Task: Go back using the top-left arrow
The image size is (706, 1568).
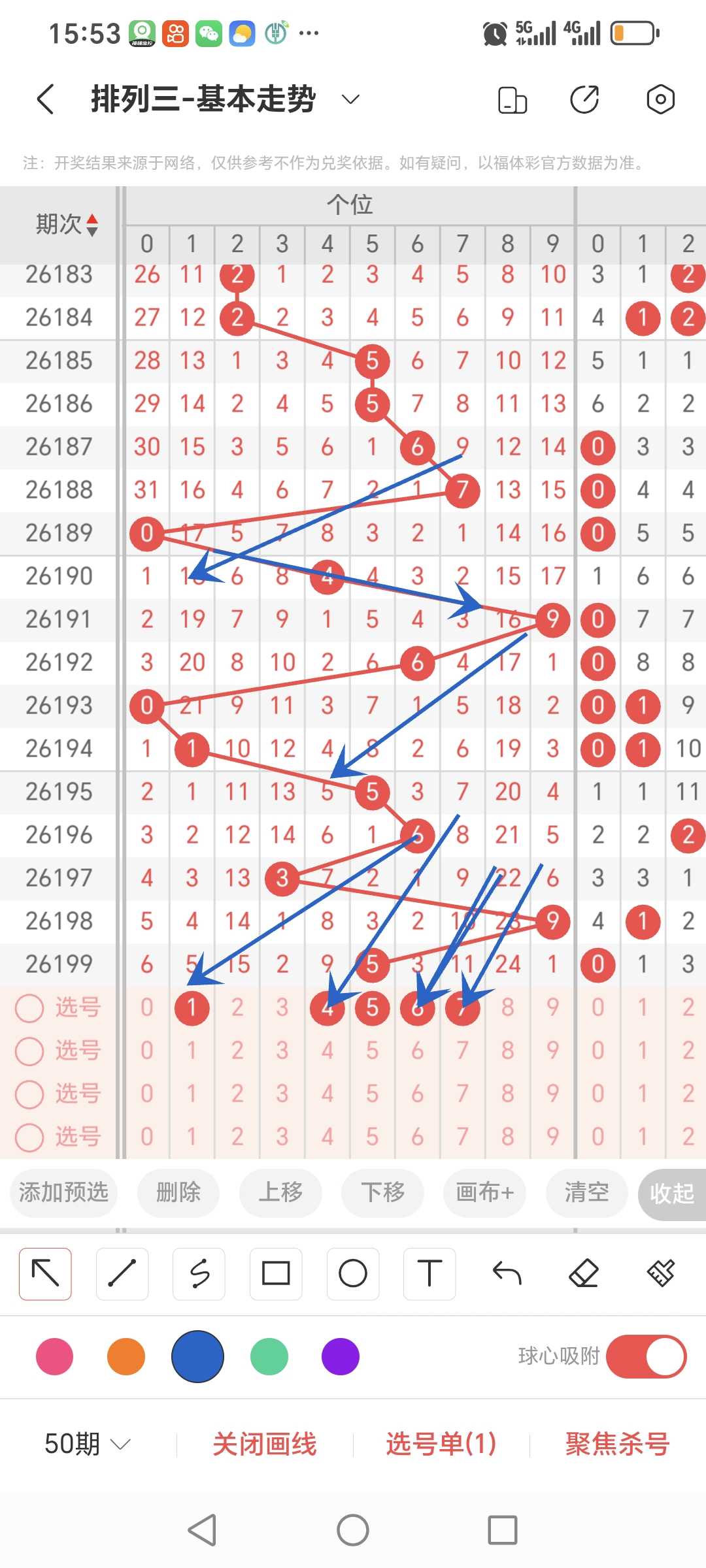Action: pos(45,99)
